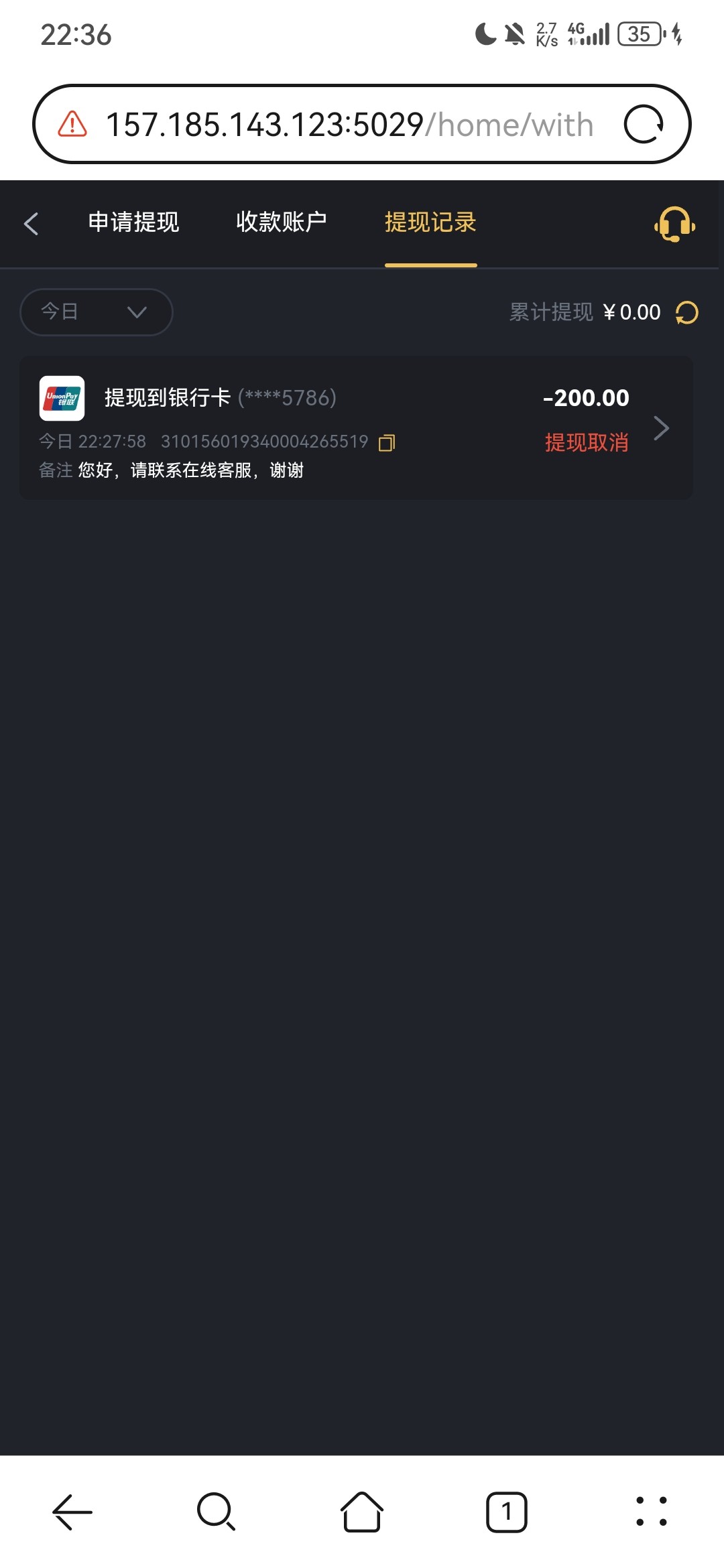Tap the browser address bar URL
The width and height of the screenshot is (724, 1568).
349,125
